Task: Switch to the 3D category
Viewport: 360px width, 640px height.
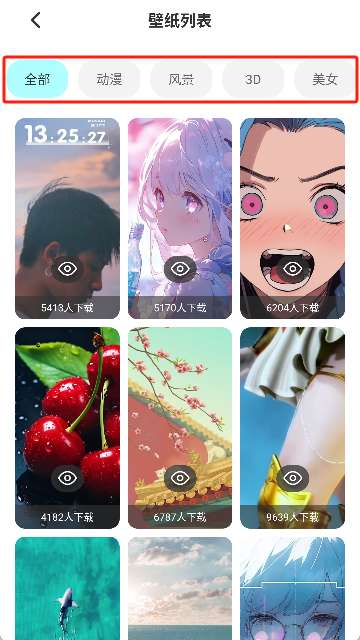Action: pyautogui.click(x=253, y=79)
